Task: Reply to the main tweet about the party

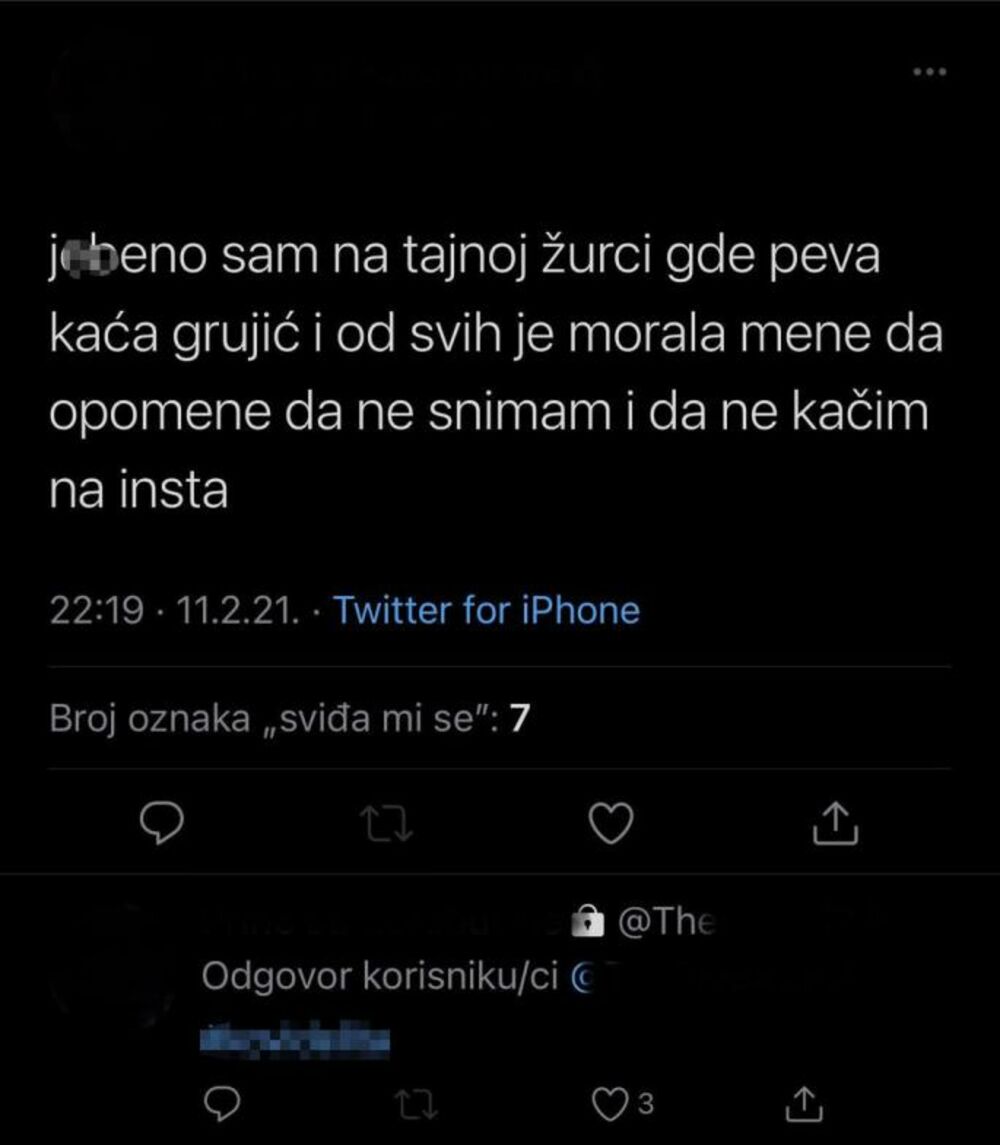Action: pos(160,822)
